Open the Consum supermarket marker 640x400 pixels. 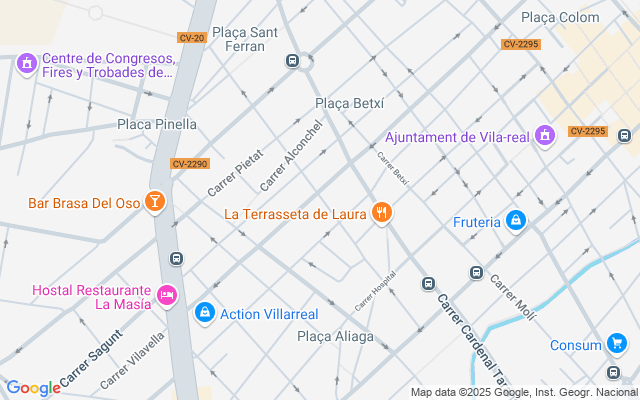point(618,345)
